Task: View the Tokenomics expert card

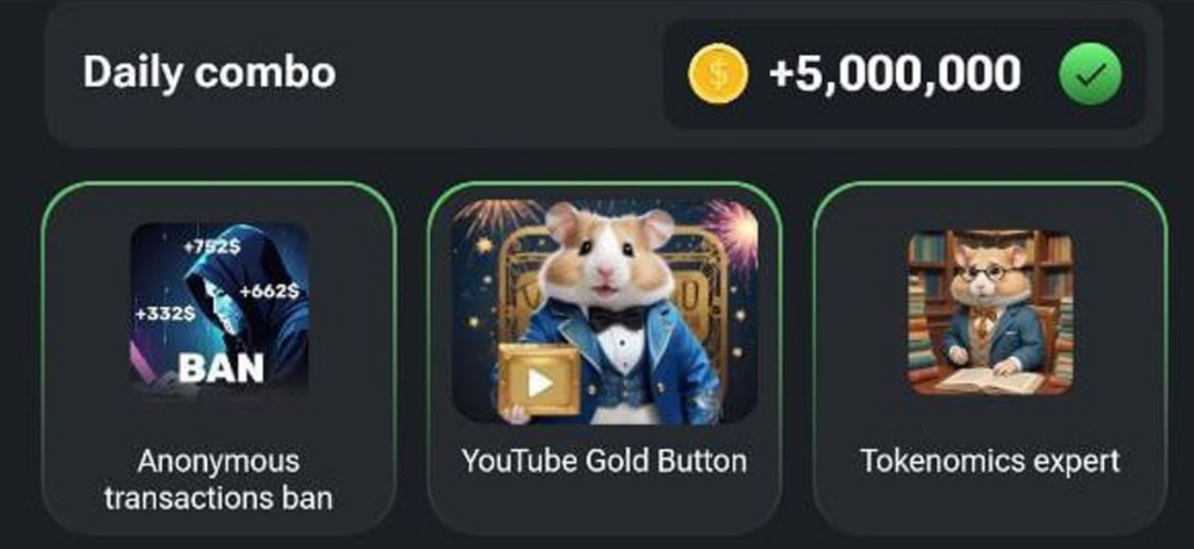Action: tap(989, 360)
